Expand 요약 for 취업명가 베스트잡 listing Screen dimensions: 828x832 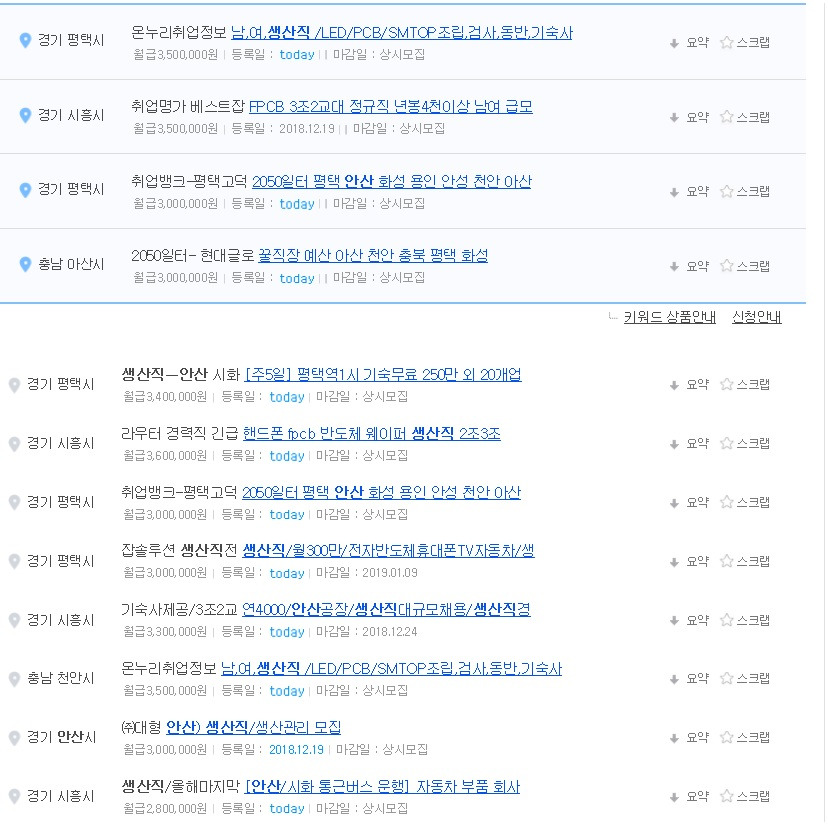[689, 117]
